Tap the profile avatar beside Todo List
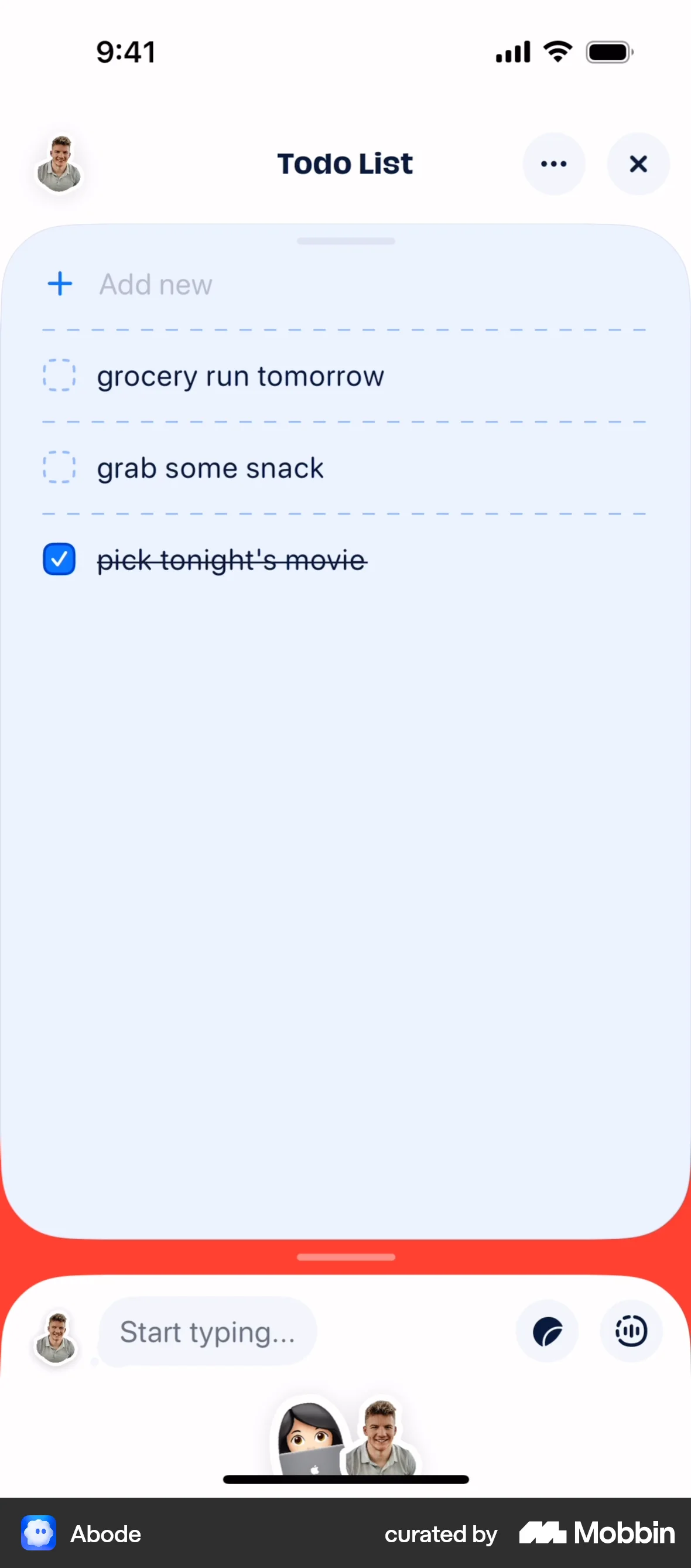 pos(59,164)
